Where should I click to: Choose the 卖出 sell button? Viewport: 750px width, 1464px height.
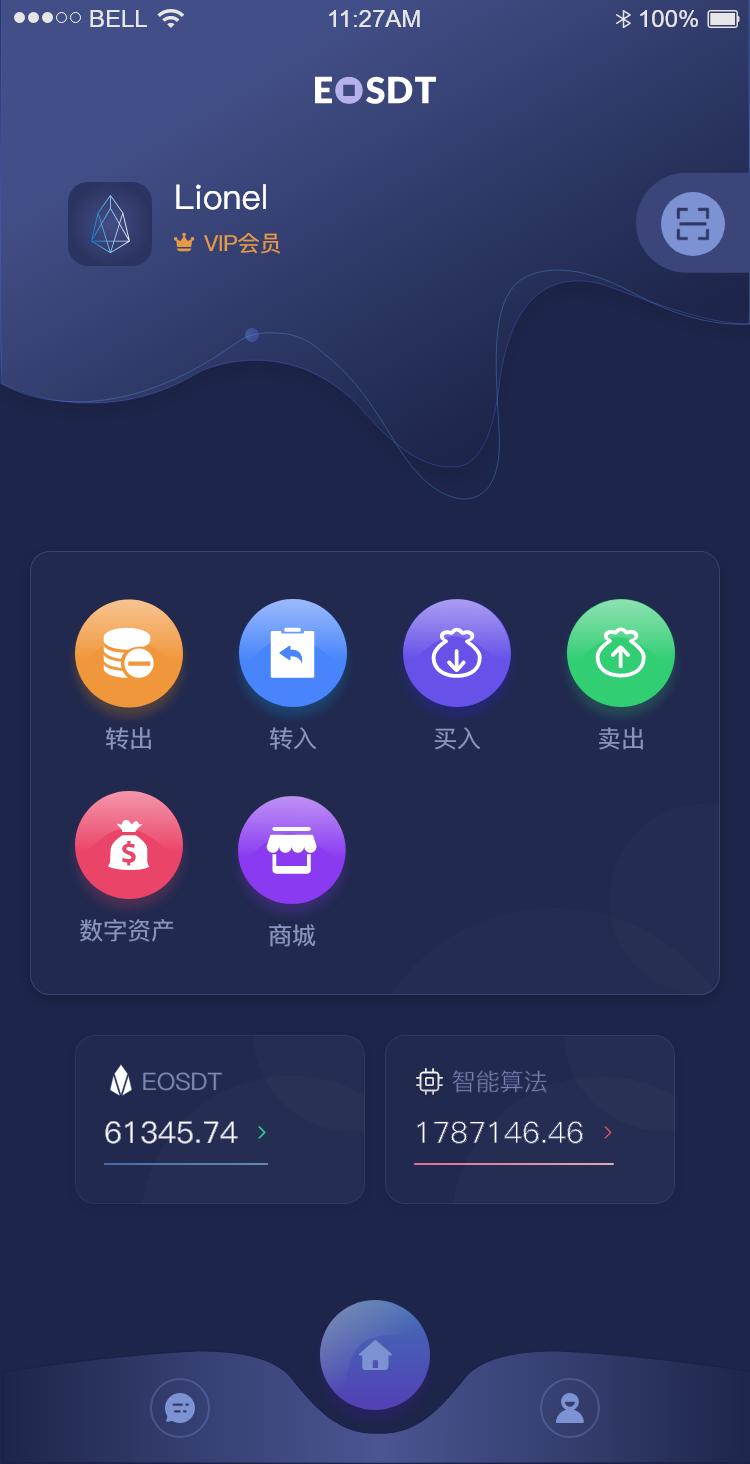(621, 654)
